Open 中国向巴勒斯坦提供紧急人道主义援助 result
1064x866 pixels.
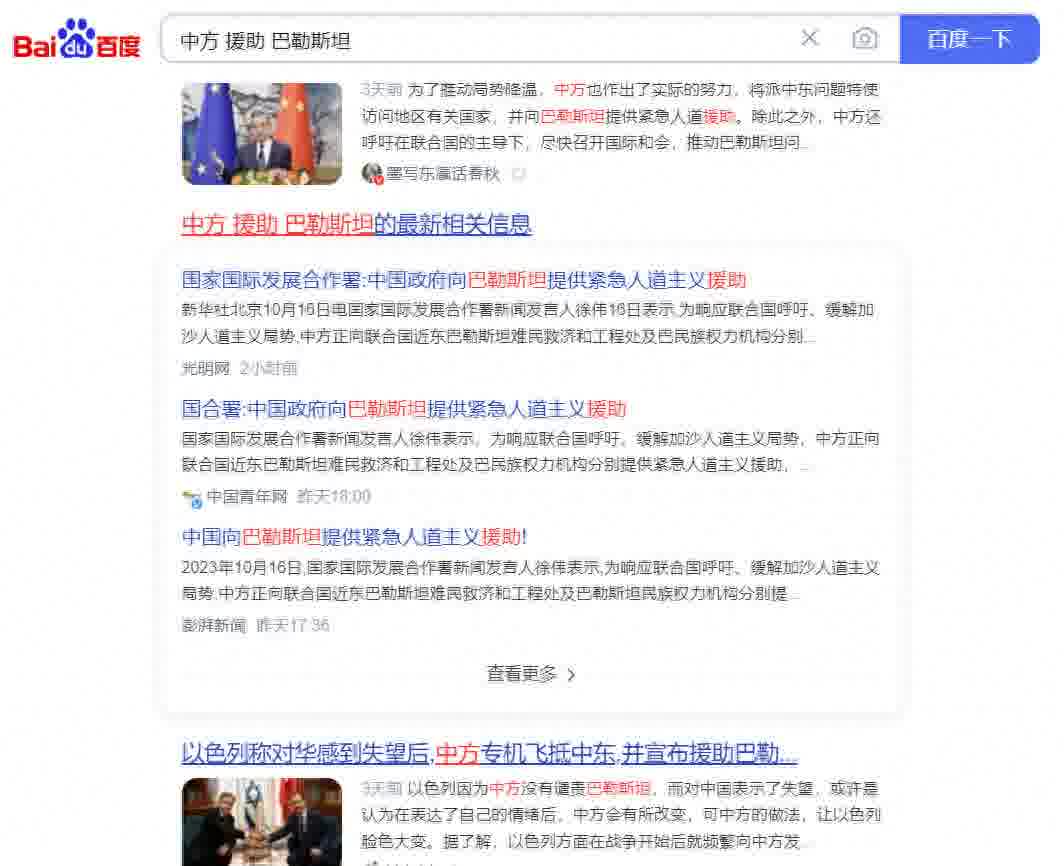(354, 537)
